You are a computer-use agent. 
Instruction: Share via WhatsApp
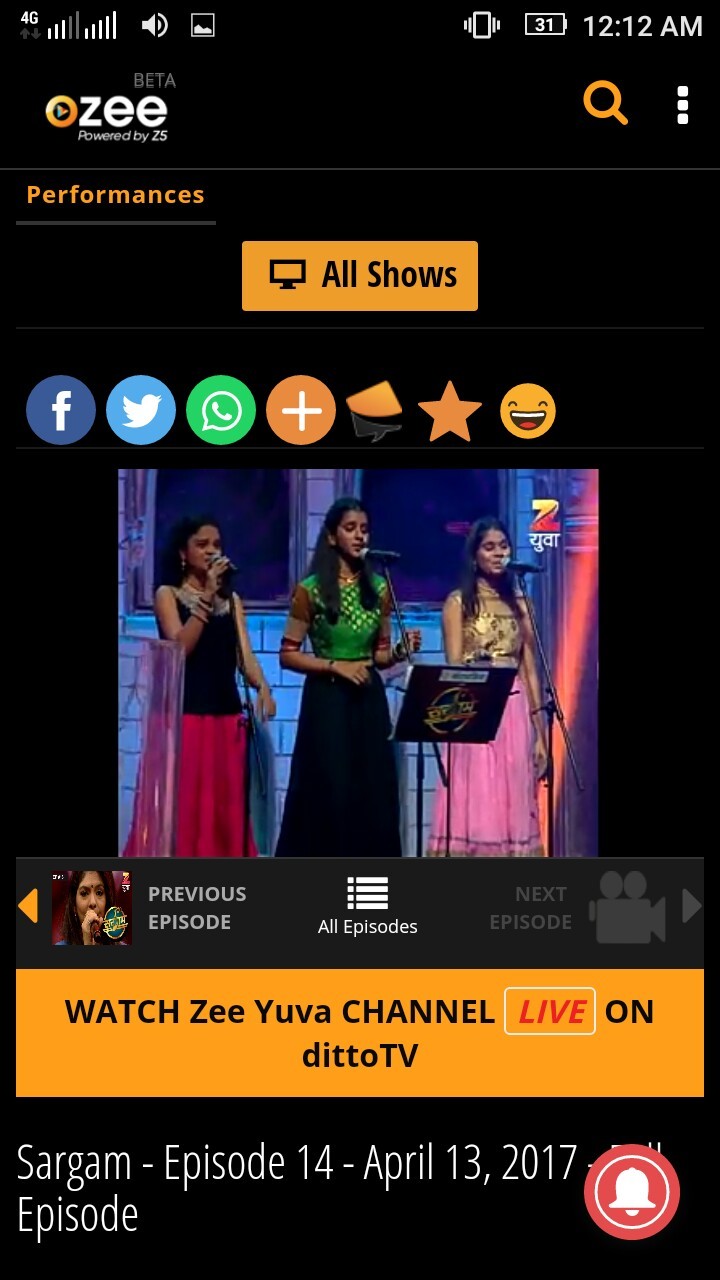coord(221,411)
